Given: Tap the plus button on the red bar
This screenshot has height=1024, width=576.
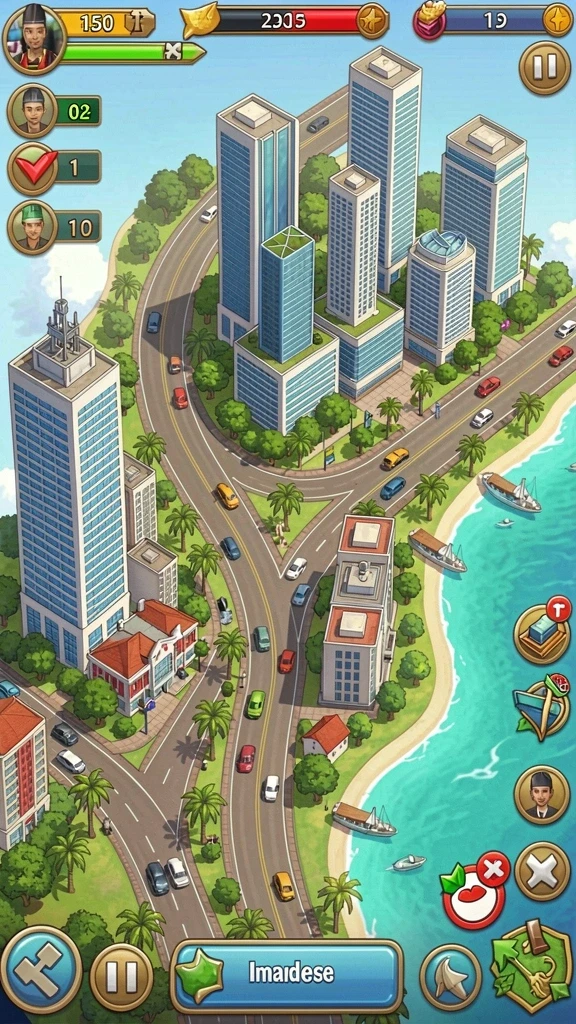Looking at the screenshot, I should [x=373, y=20].
